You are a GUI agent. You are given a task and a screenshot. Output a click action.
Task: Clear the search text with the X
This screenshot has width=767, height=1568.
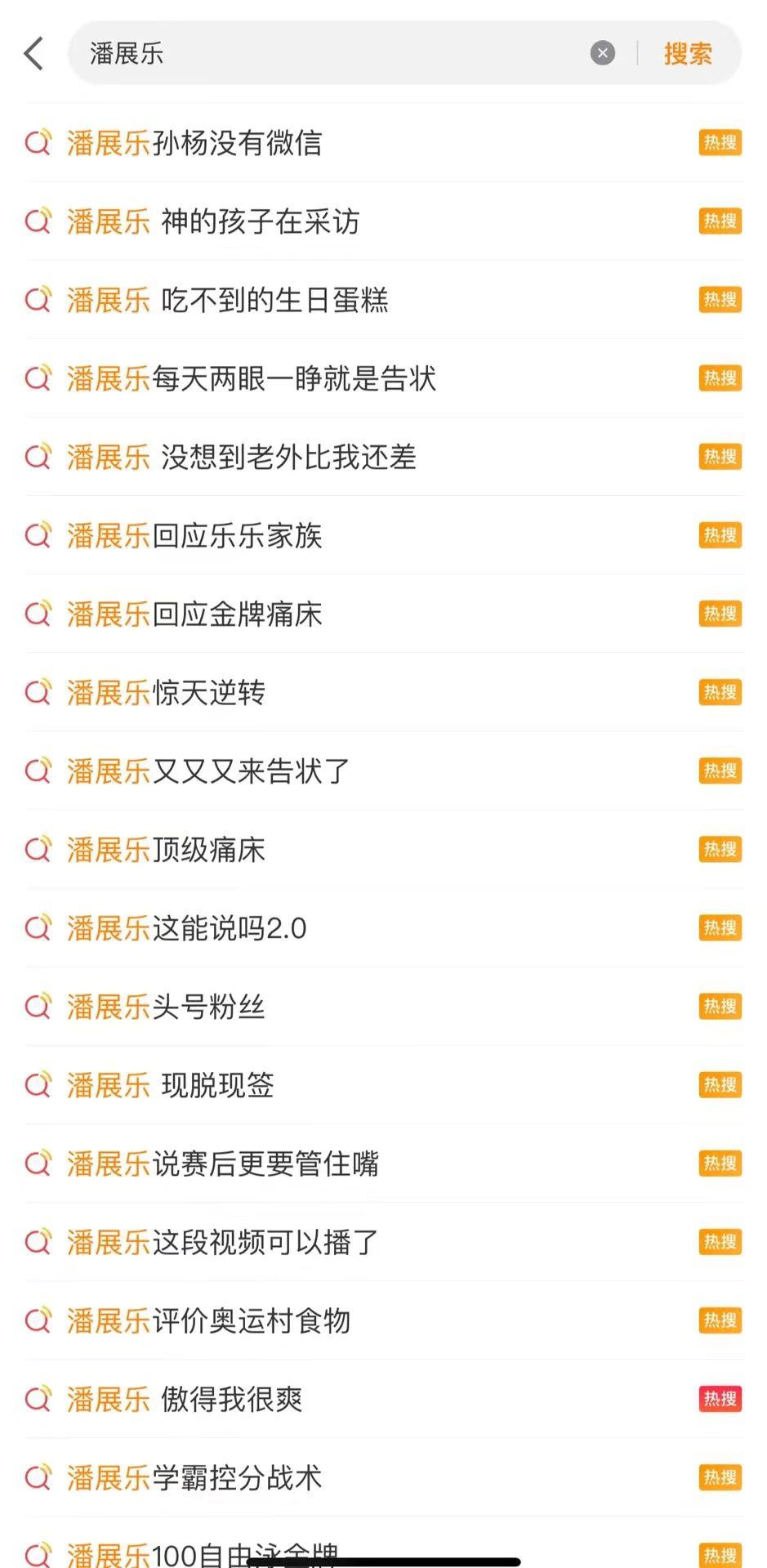tap(602, 54)
